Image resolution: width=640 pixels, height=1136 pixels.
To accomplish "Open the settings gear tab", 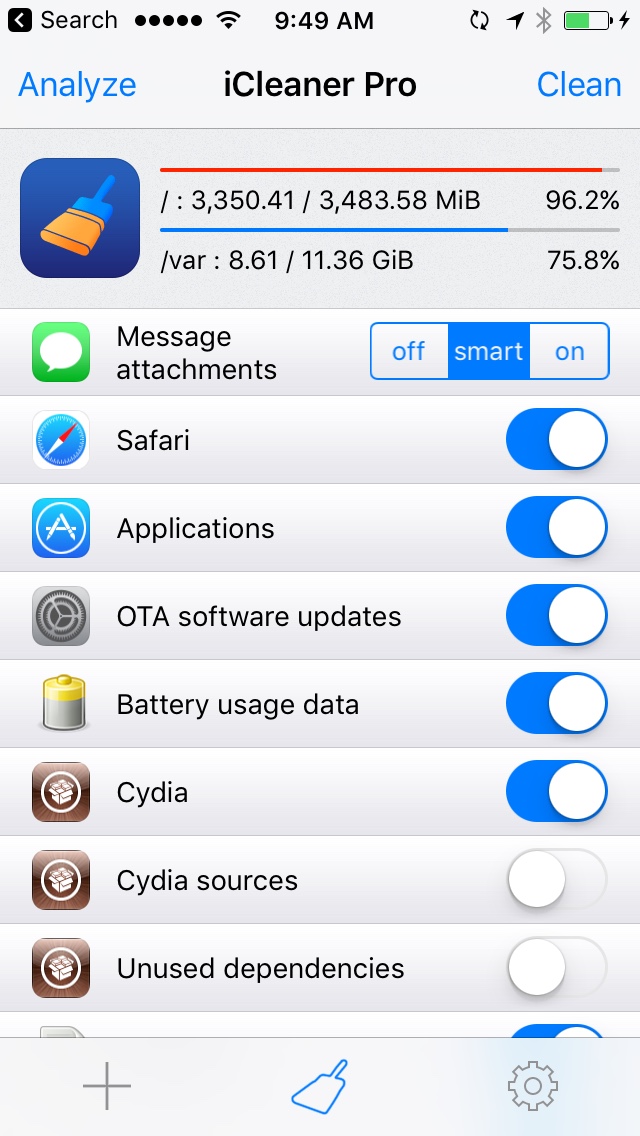I will [533, 1086].
